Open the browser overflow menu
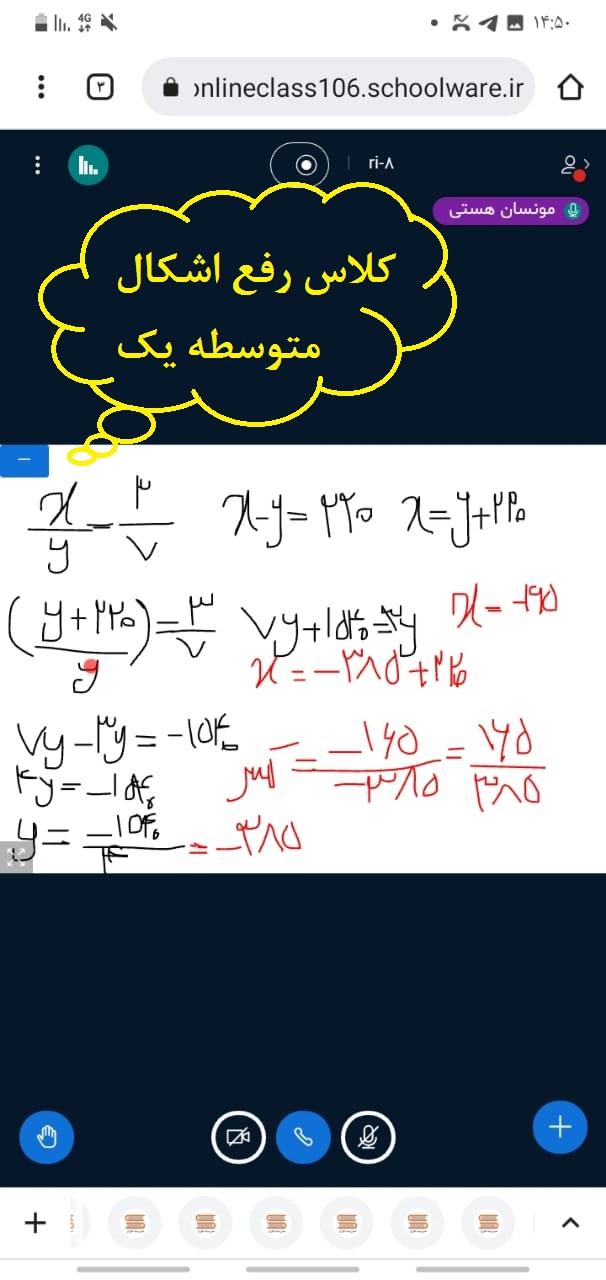The image size is (606, 1280). point(41,88)
